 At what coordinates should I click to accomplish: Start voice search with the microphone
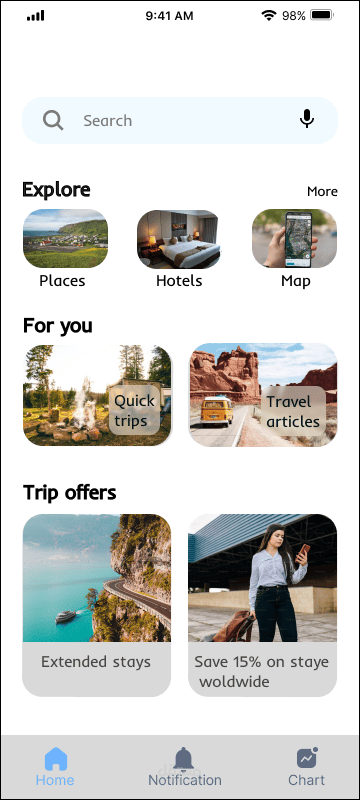[x=306, y=119]
